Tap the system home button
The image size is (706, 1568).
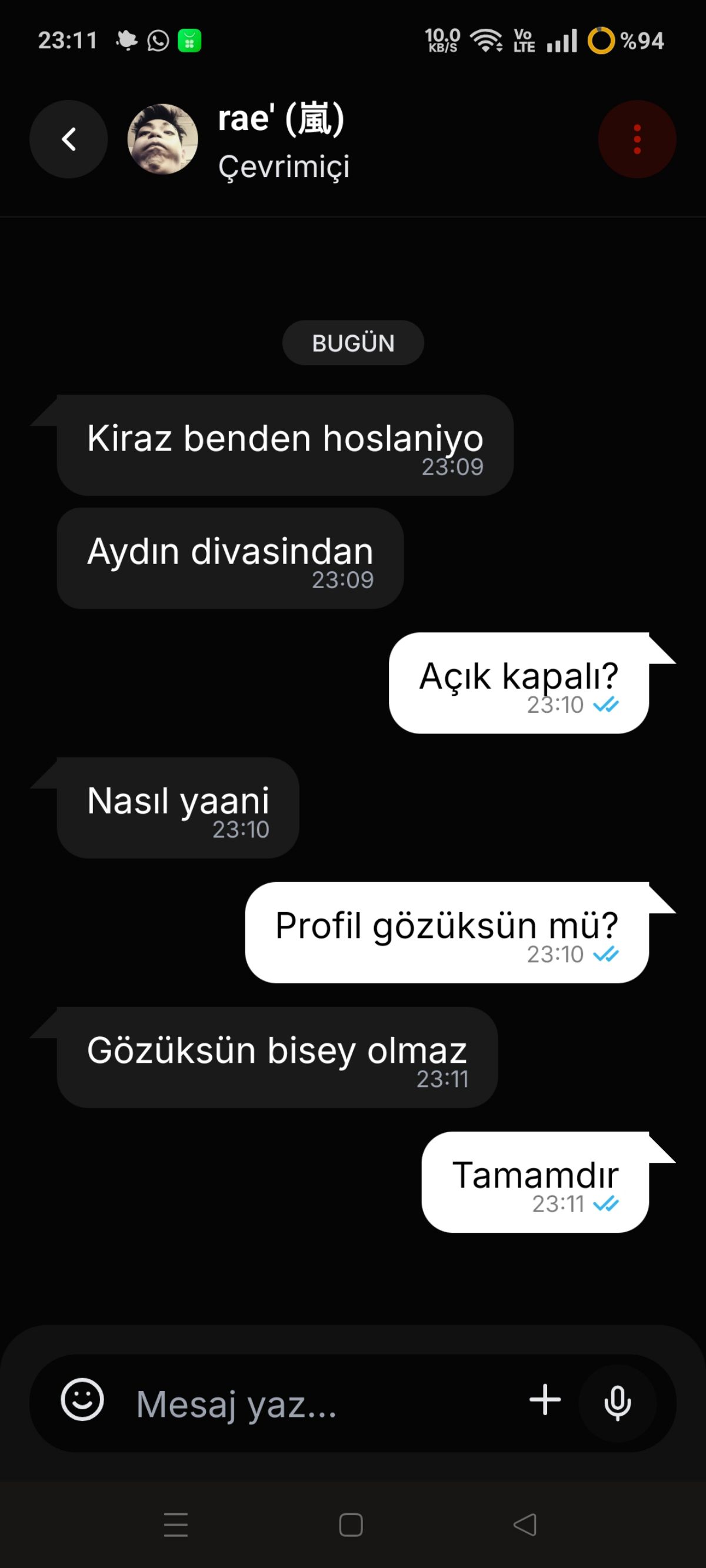point(351,1525)
